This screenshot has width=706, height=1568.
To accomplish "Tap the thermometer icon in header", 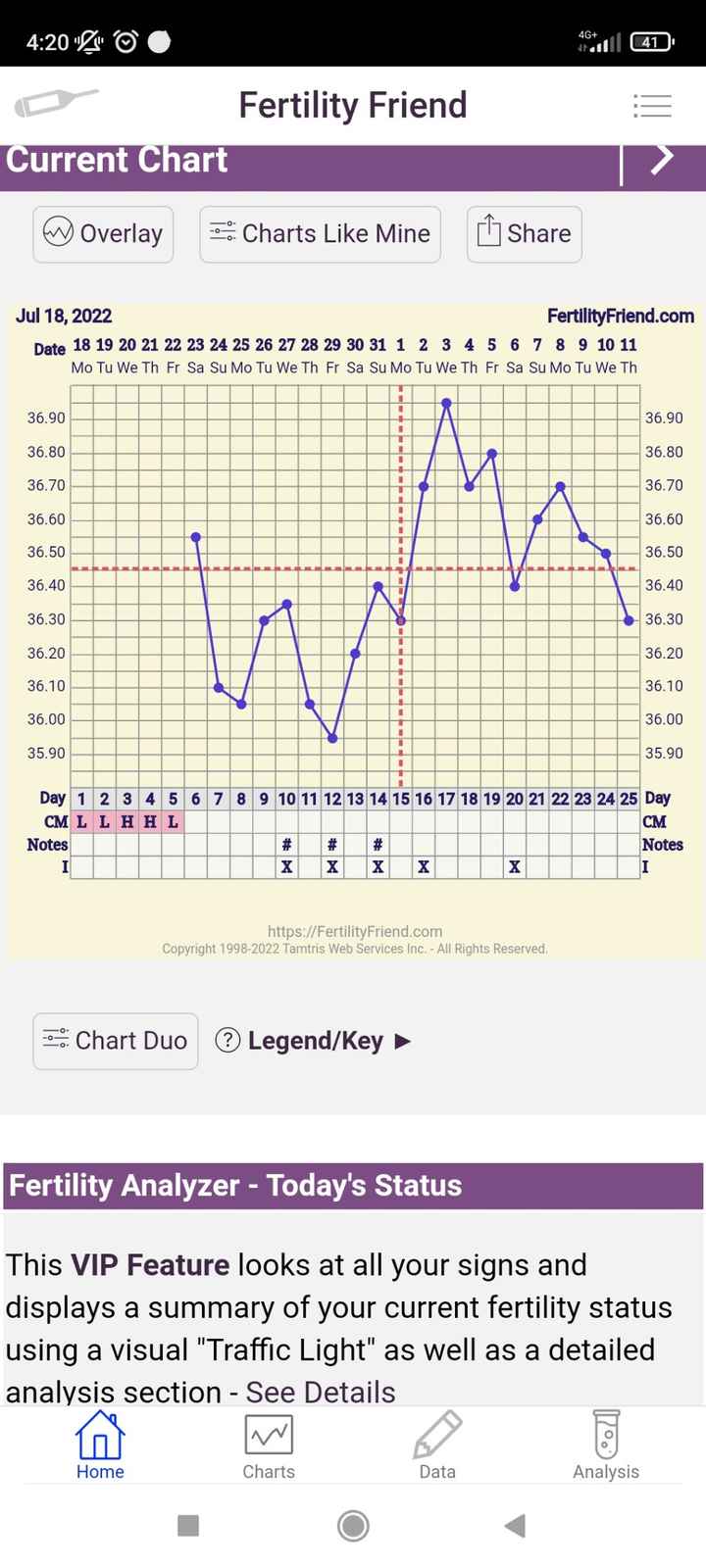I will click(x=56, y=102).
